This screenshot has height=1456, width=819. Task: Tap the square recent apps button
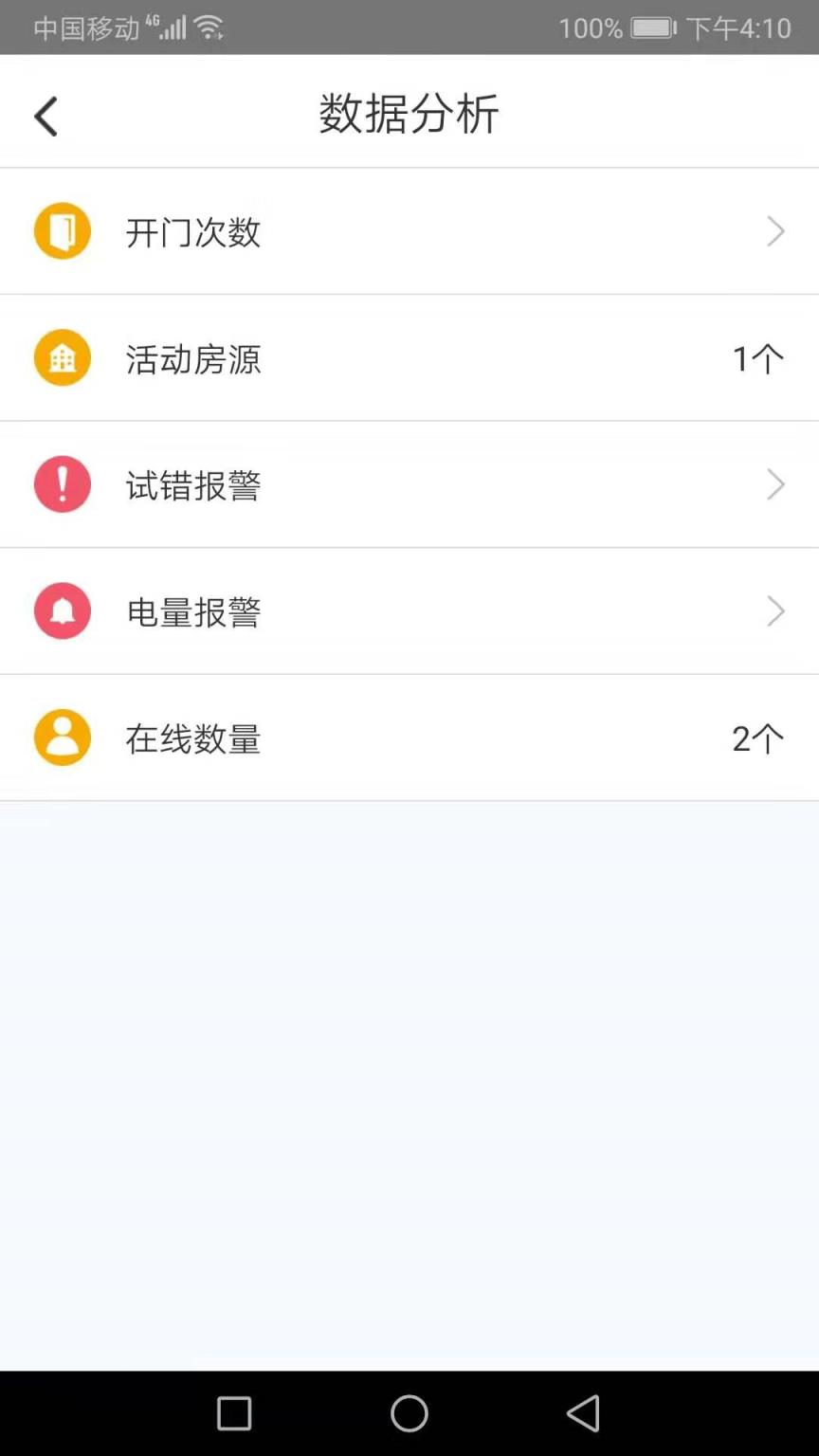tap(234, 1412)
